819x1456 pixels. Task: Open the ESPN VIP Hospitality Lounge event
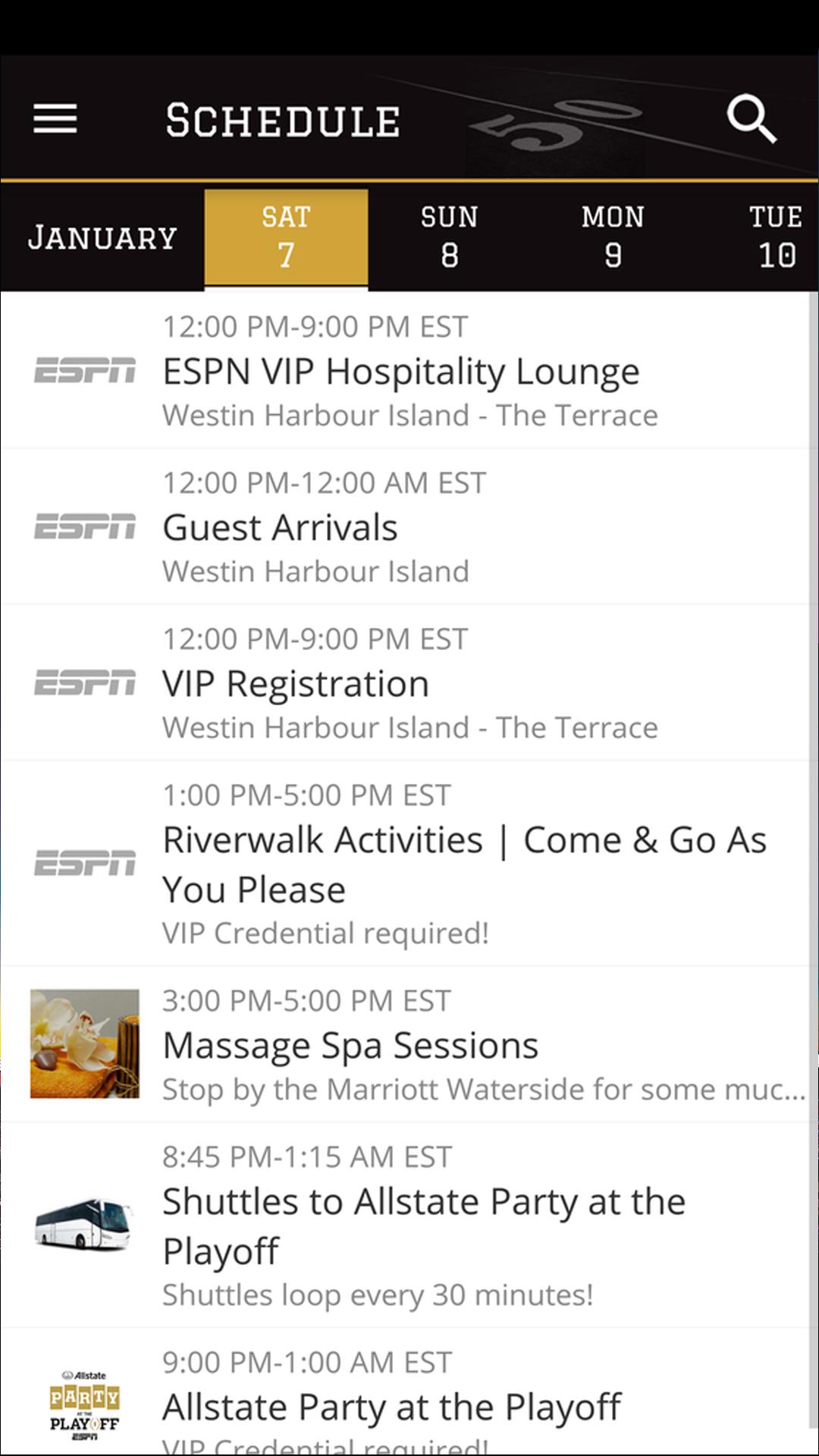pos(402,372)
